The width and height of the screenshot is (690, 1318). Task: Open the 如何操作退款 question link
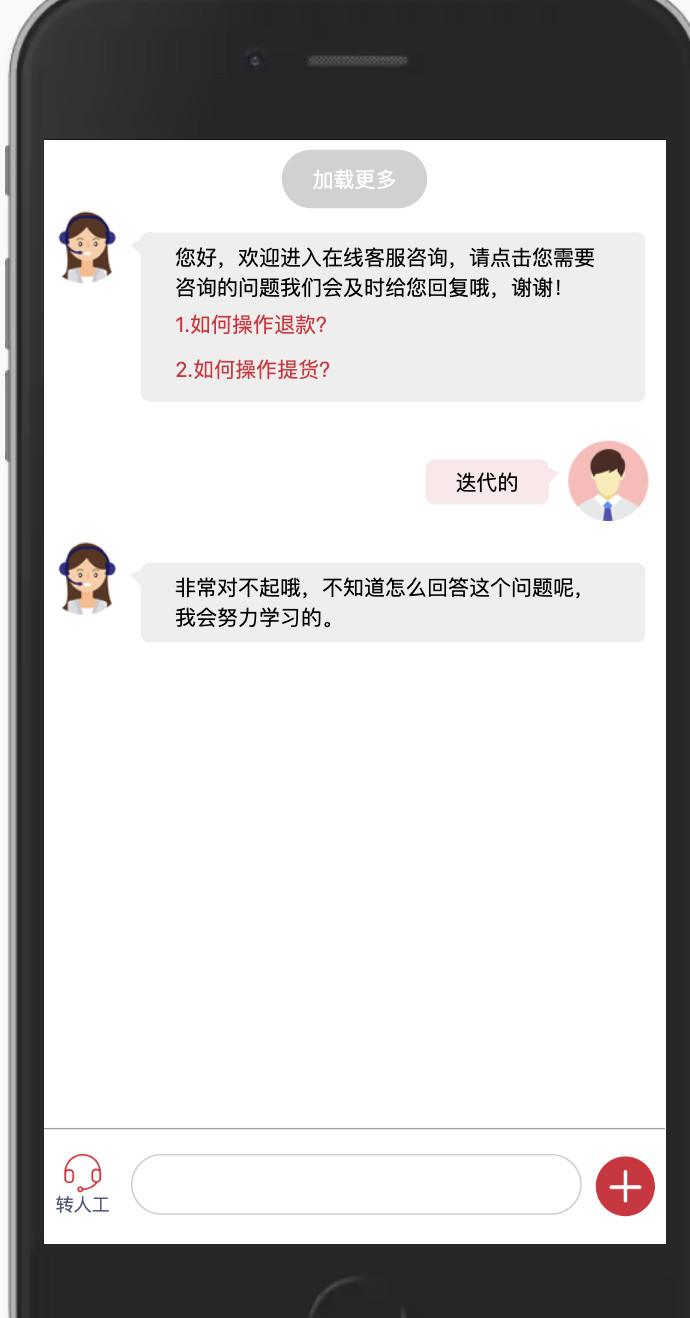[x=251, y=325]
